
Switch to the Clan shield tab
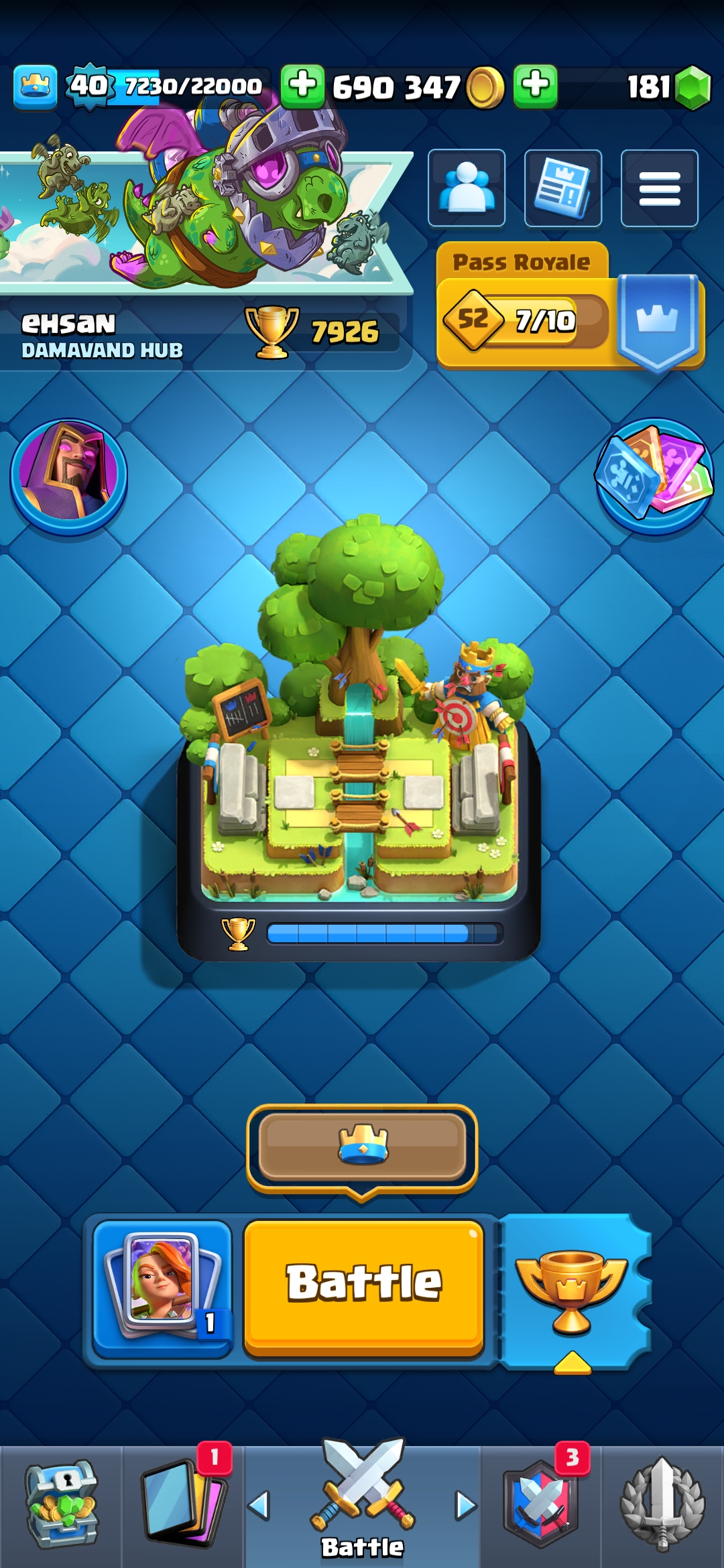[x=542, y=1506]
